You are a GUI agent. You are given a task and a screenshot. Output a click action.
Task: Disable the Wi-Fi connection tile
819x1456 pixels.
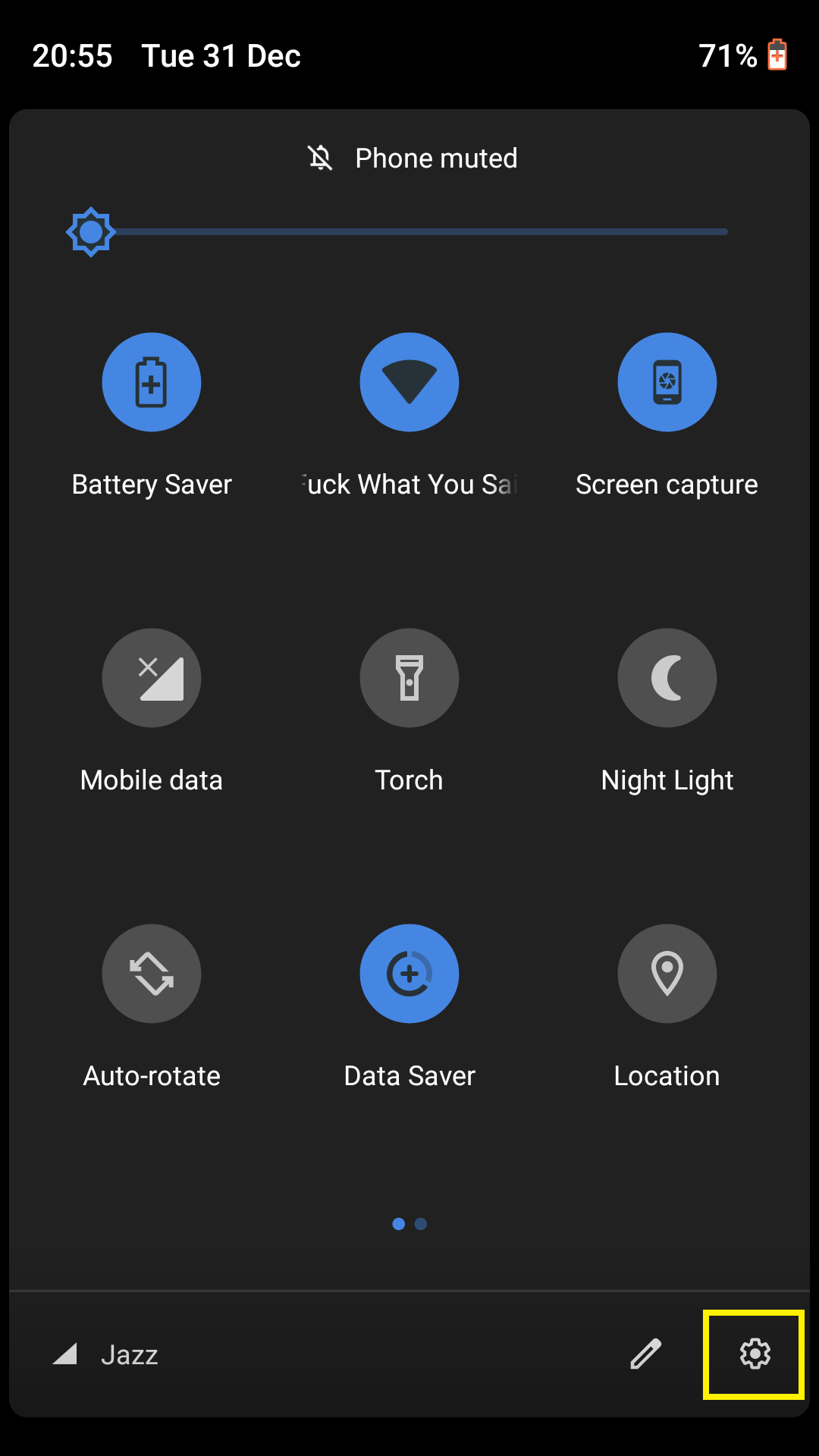tap(409, 382)
